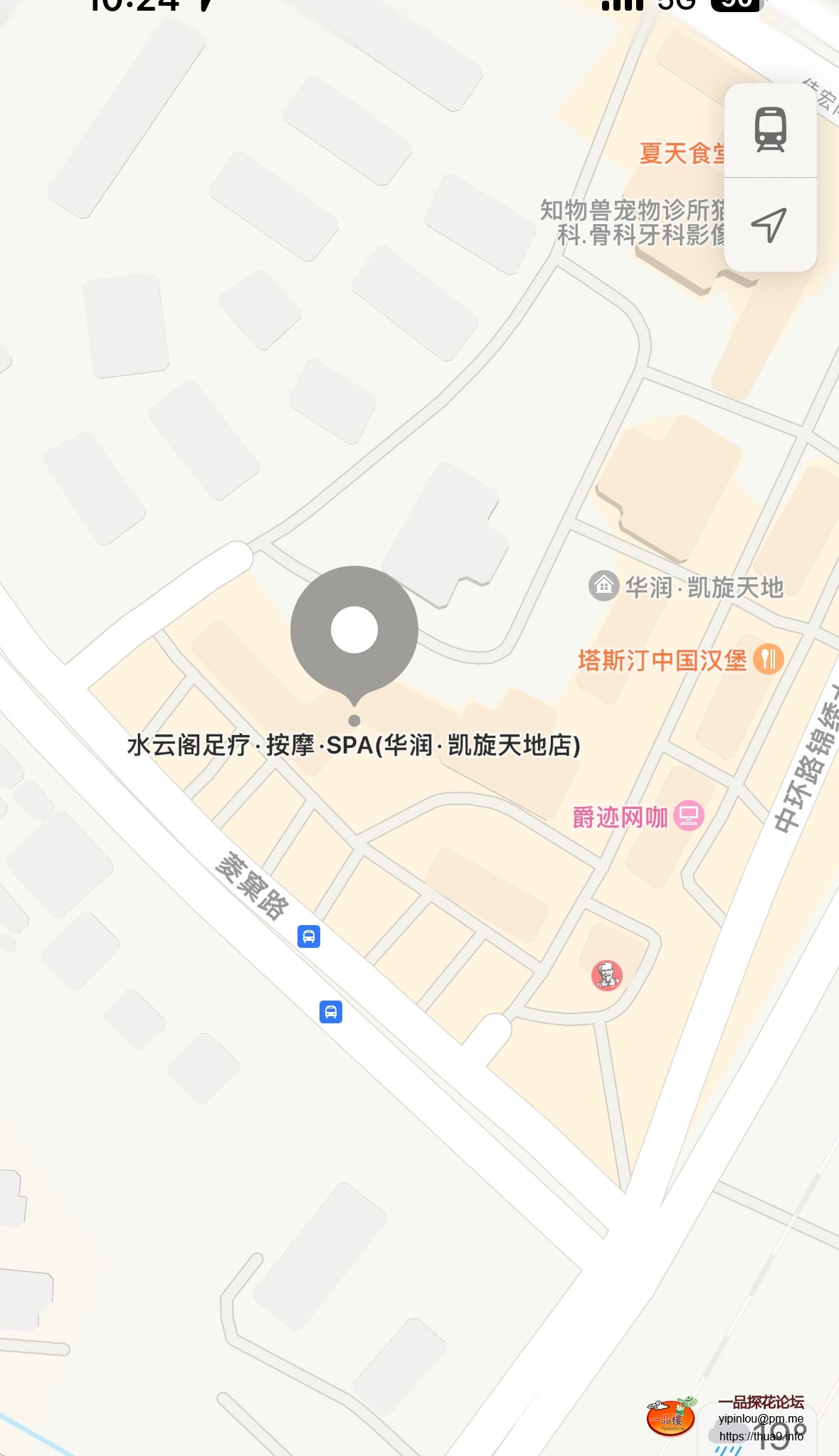View the 夏天食堂 restaurant marker
This screenshot has width=839, height=1456.
[681, 153]
